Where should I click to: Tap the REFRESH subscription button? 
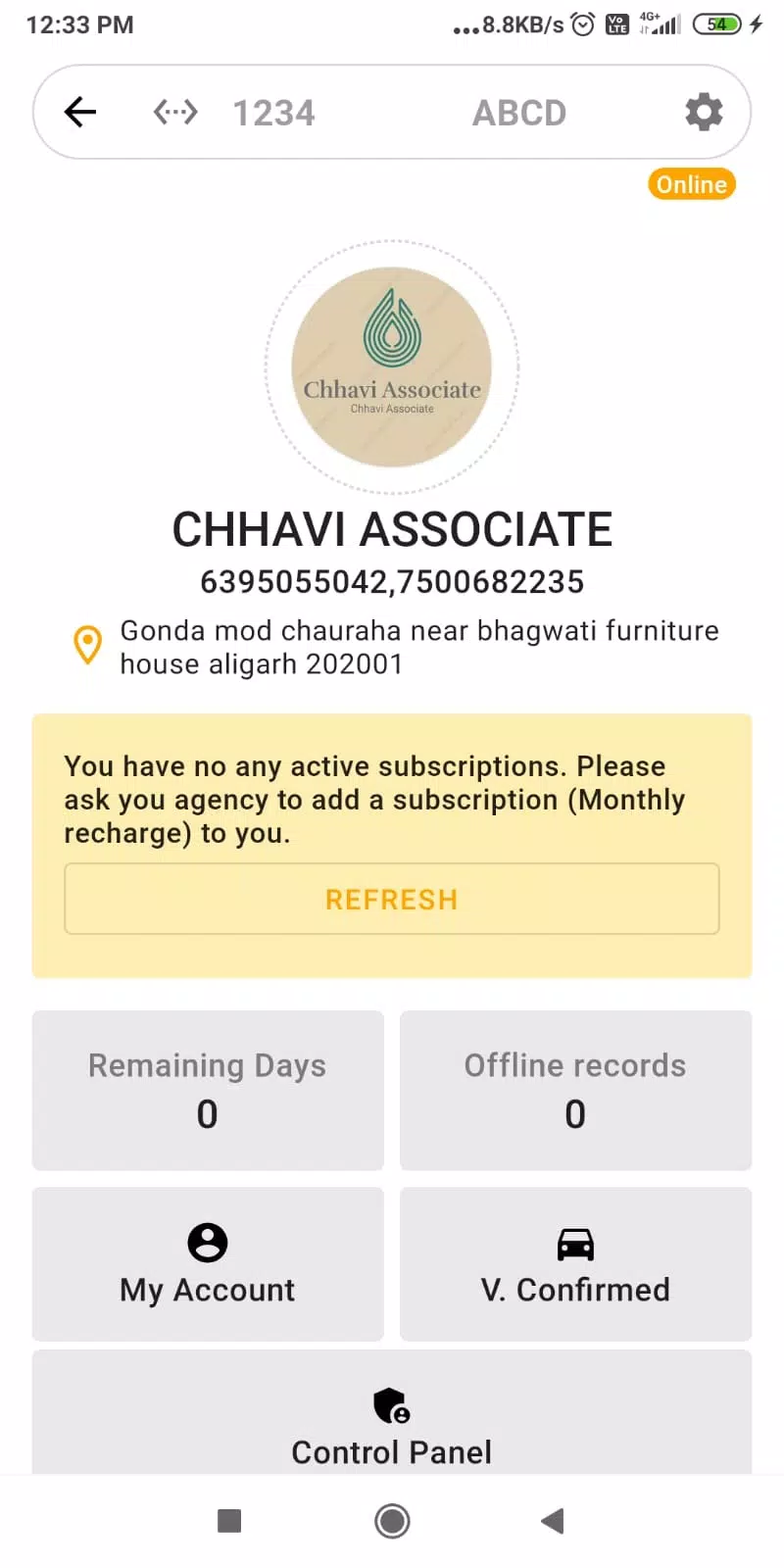[x=392, y=899]
